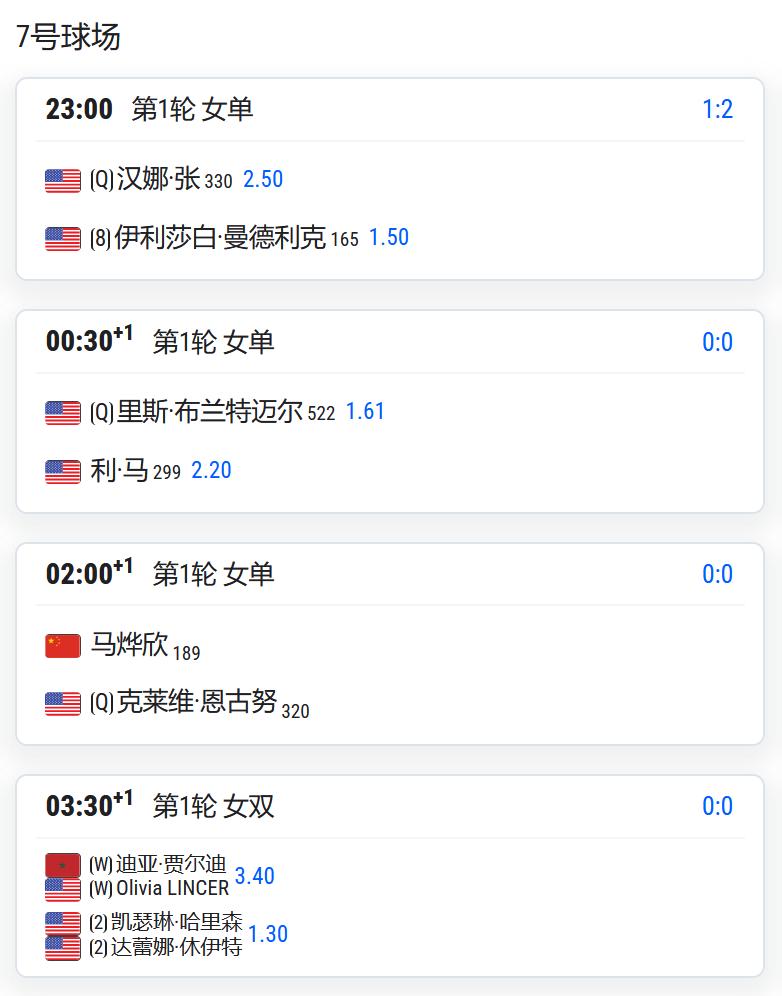Select odds 1.61 for 里斯·布兰特迈尔
Viewport: 782px width, 996px height.
pyautogui.click(x=365, y=412)
